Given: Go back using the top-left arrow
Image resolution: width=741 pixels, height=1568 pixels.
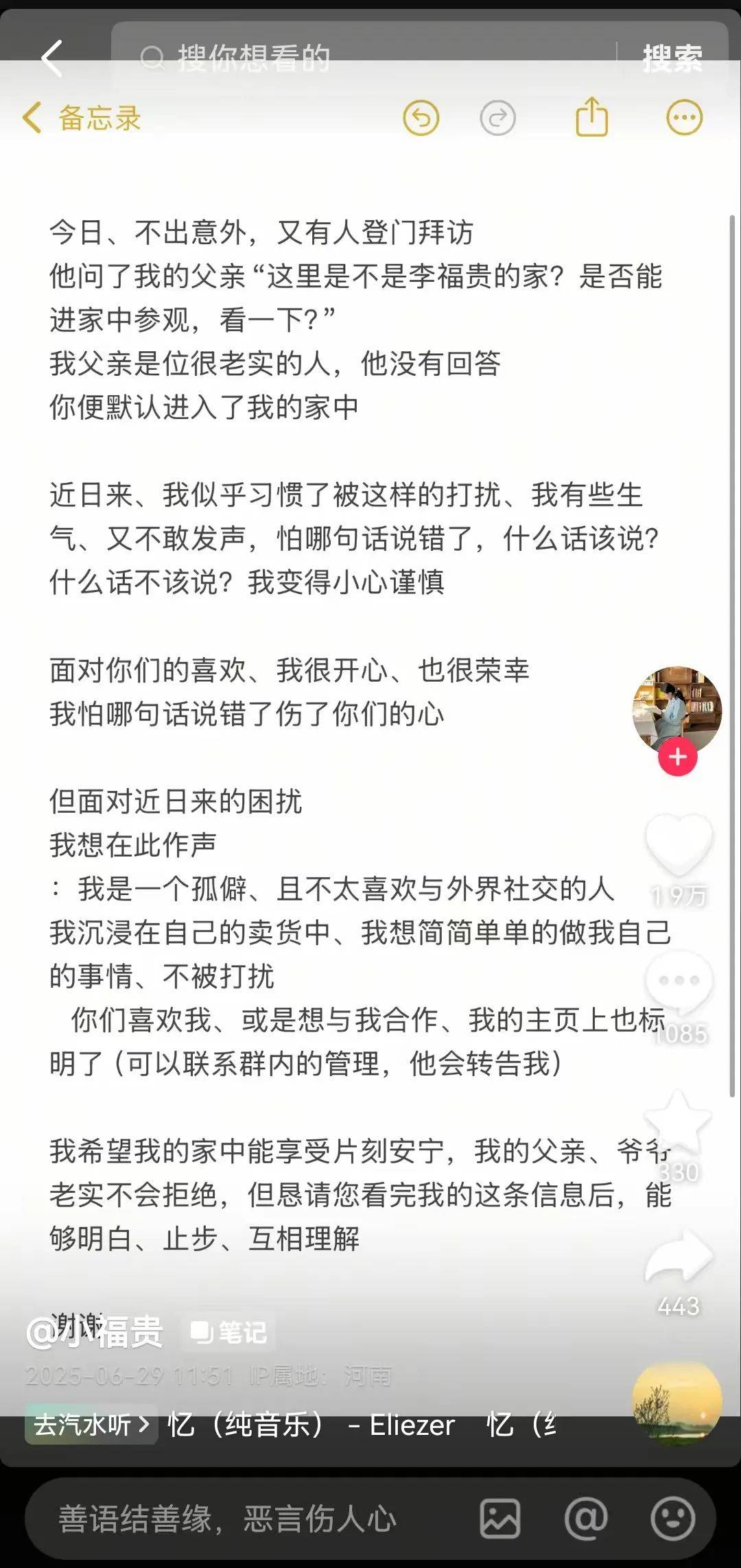Looking at the screenshot, I should pos(52,58).
